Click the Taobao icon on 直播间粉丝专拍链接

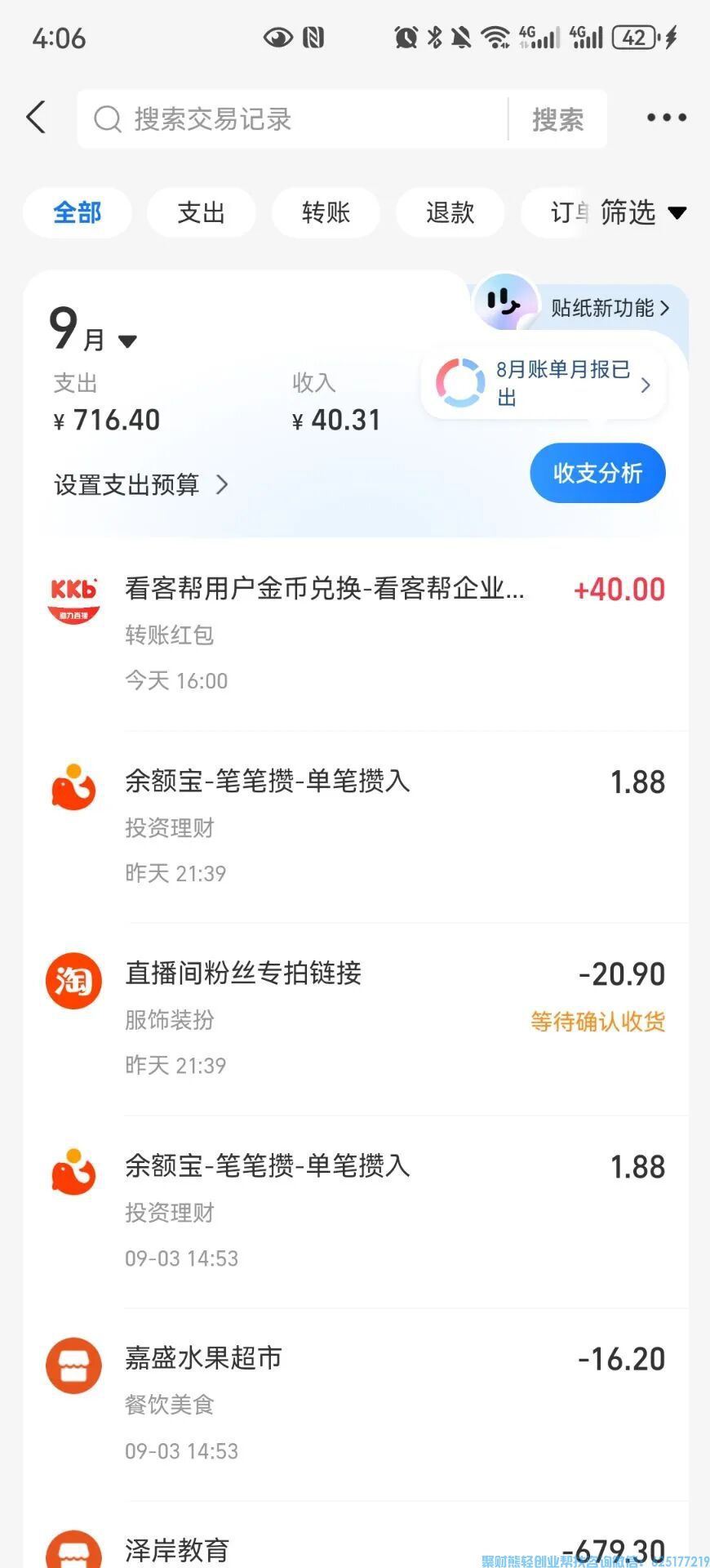pos(73,980)
